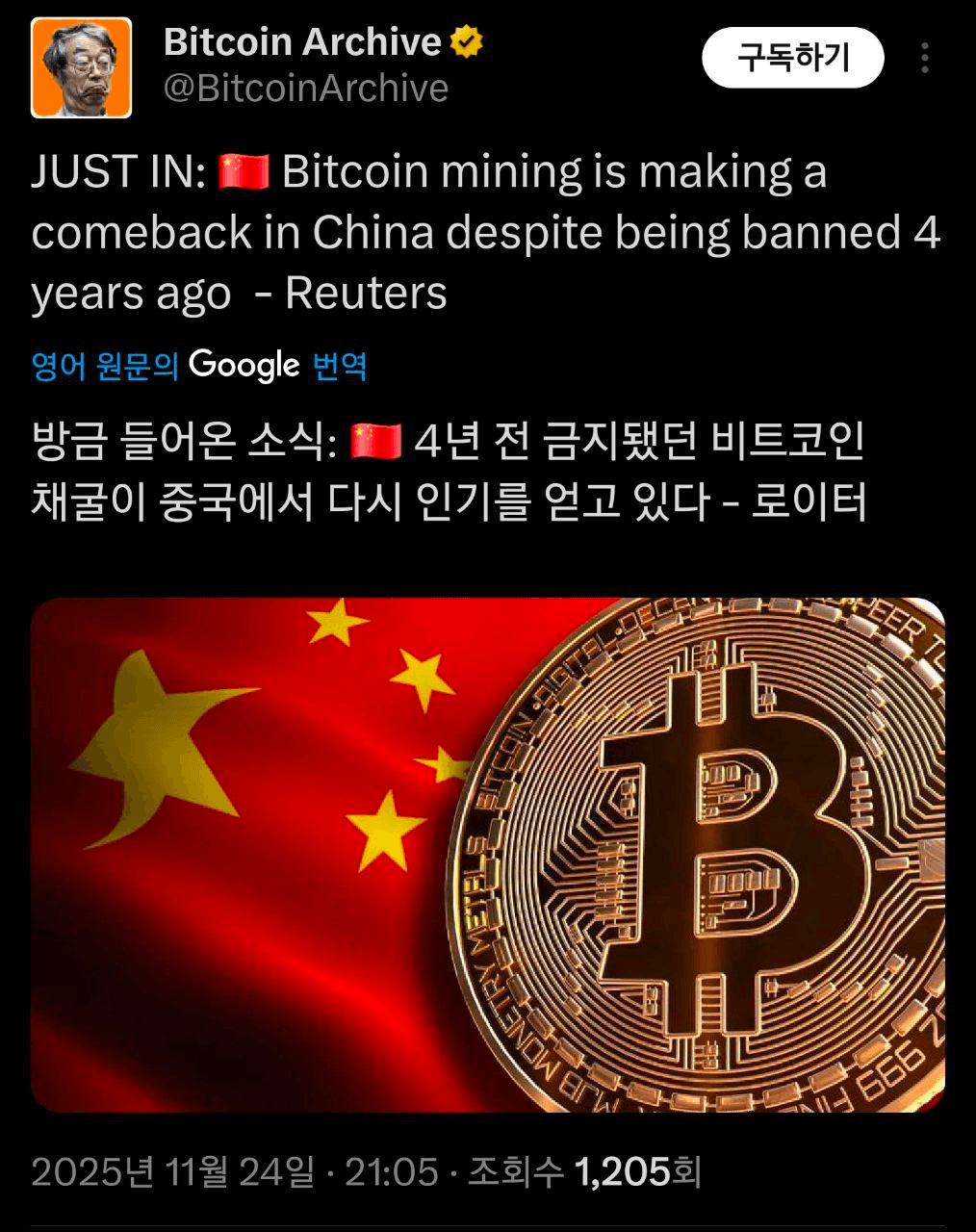Tap the 구독하기 subscribe button
This screenshot has height=1232, width=976.
pyautogui.click(x=792, y=58)
